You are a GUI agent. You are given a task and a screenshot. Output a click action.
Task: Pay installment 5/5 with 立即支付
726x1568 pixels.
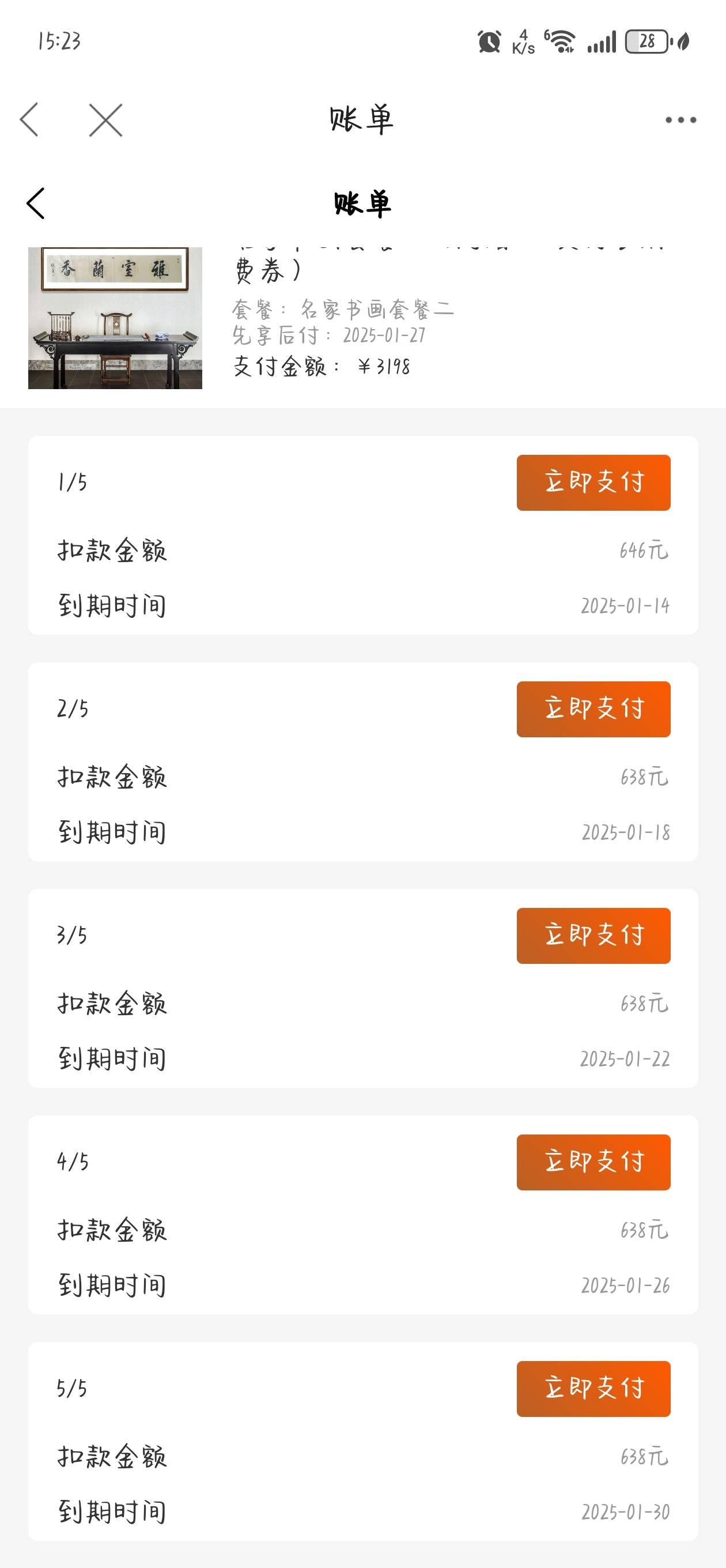(593, 1389)
